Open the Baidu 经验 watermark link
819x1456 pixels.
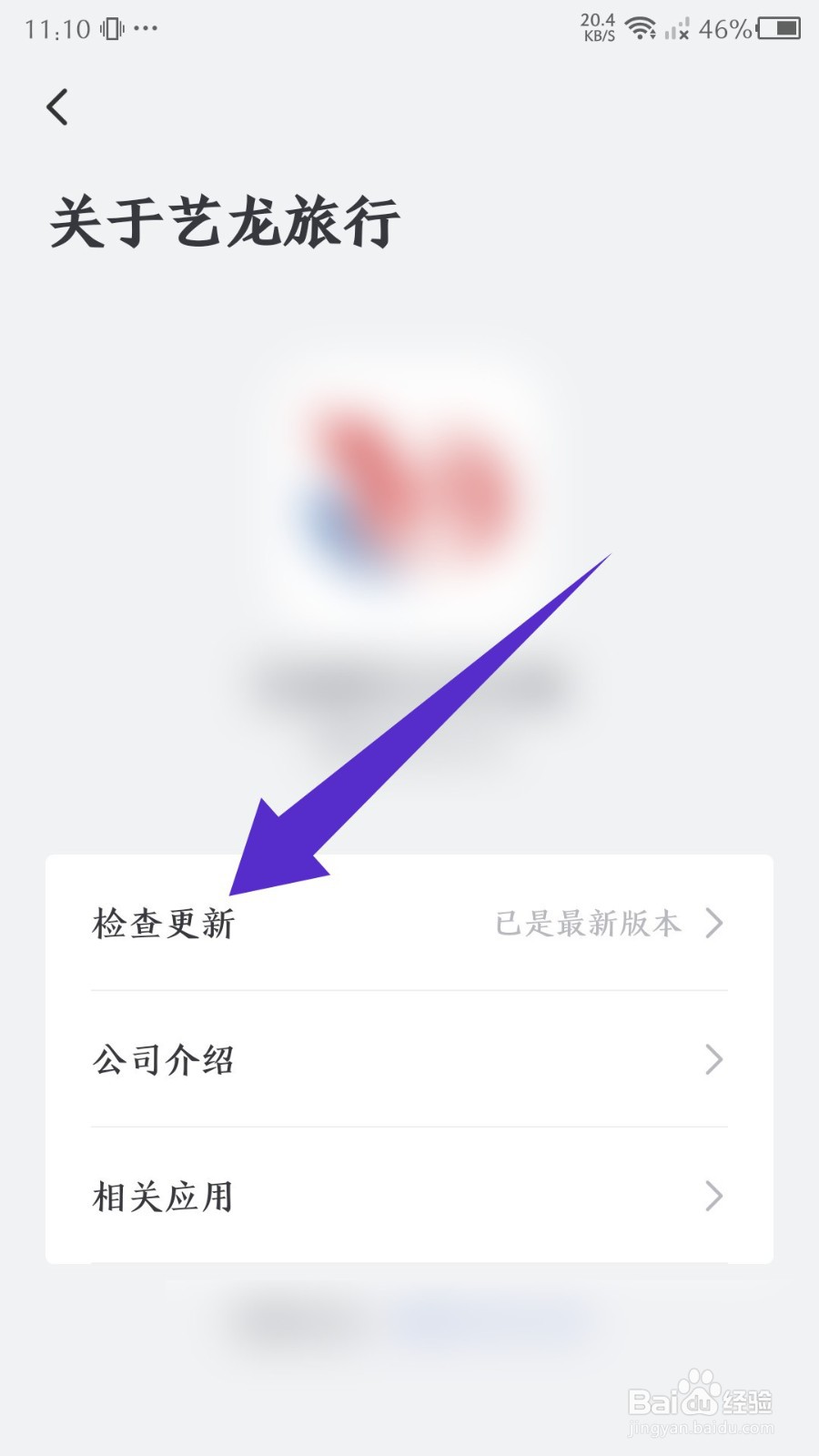tap(701, 1401)
